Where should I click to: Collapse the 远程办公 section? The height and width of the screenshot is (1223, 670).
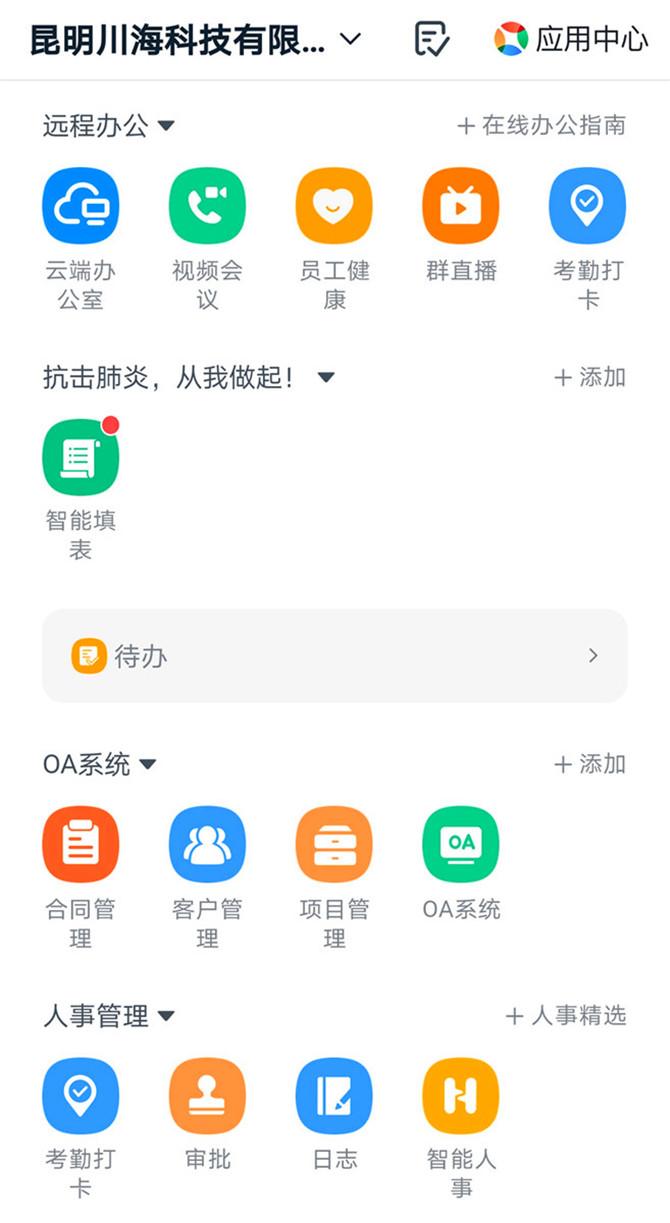coord(166,126)
